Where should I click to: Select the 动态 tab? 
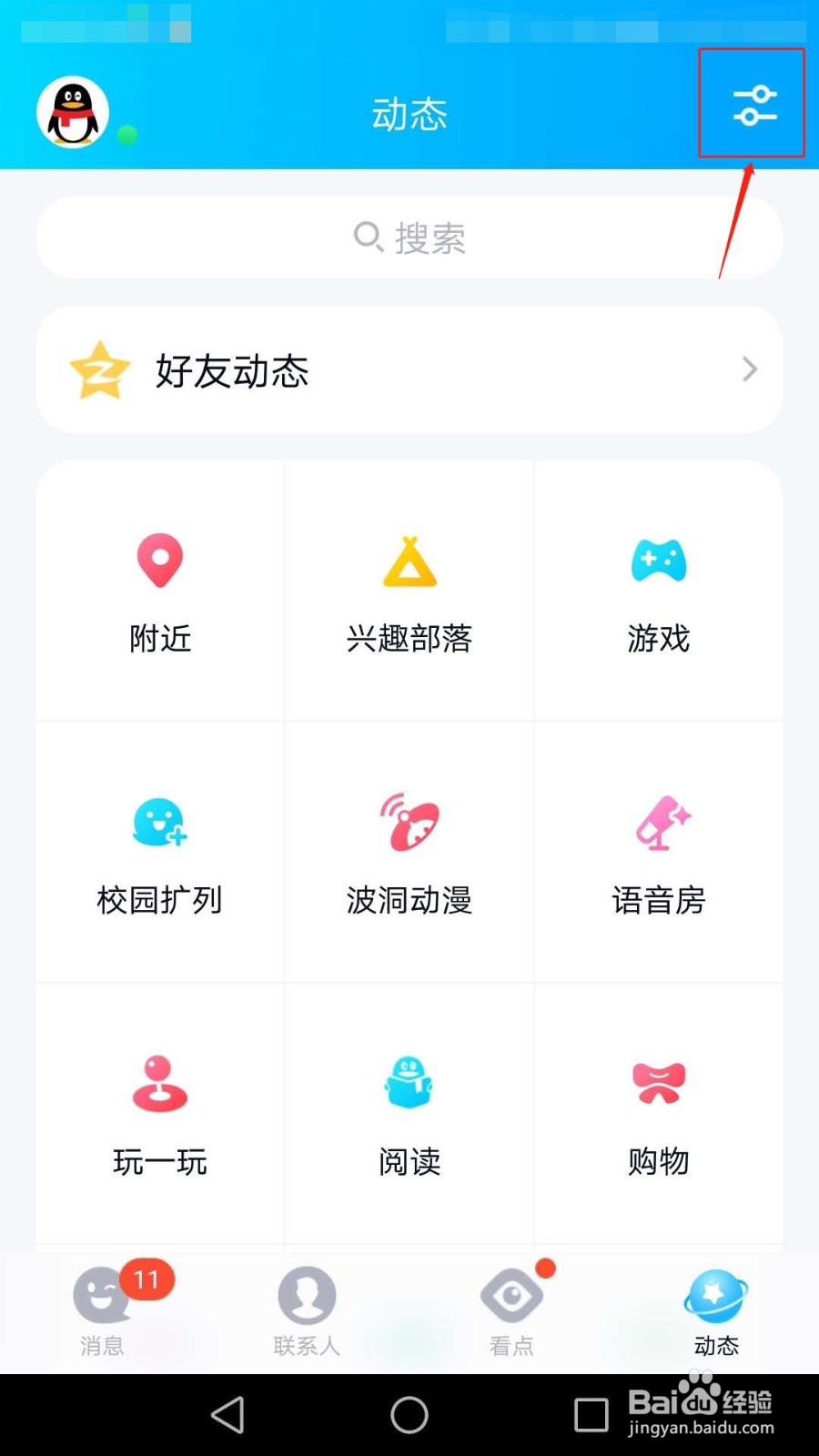[x=716, y=1310]
